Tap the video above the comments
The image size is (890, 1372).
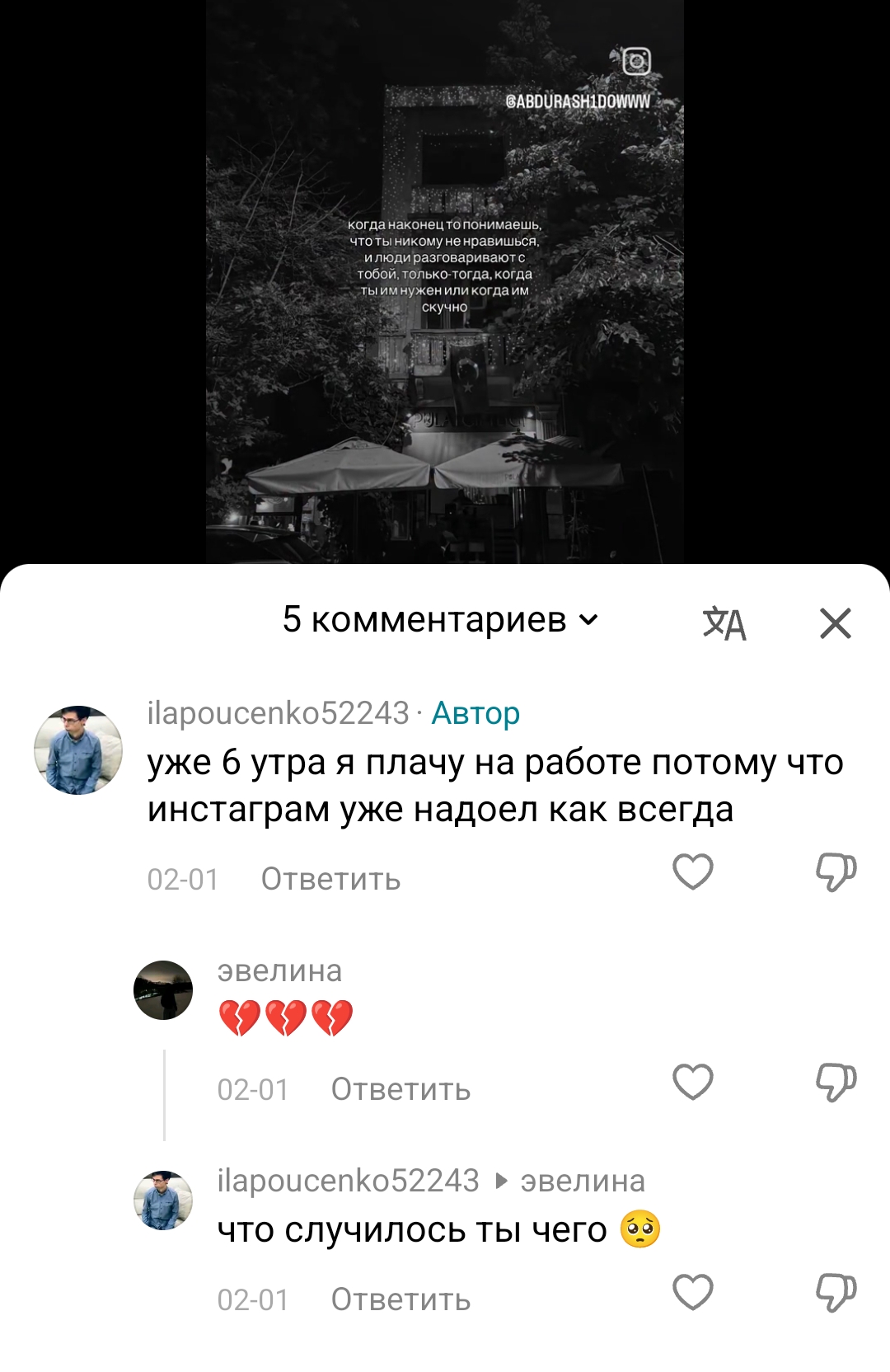tap(445, 280)
